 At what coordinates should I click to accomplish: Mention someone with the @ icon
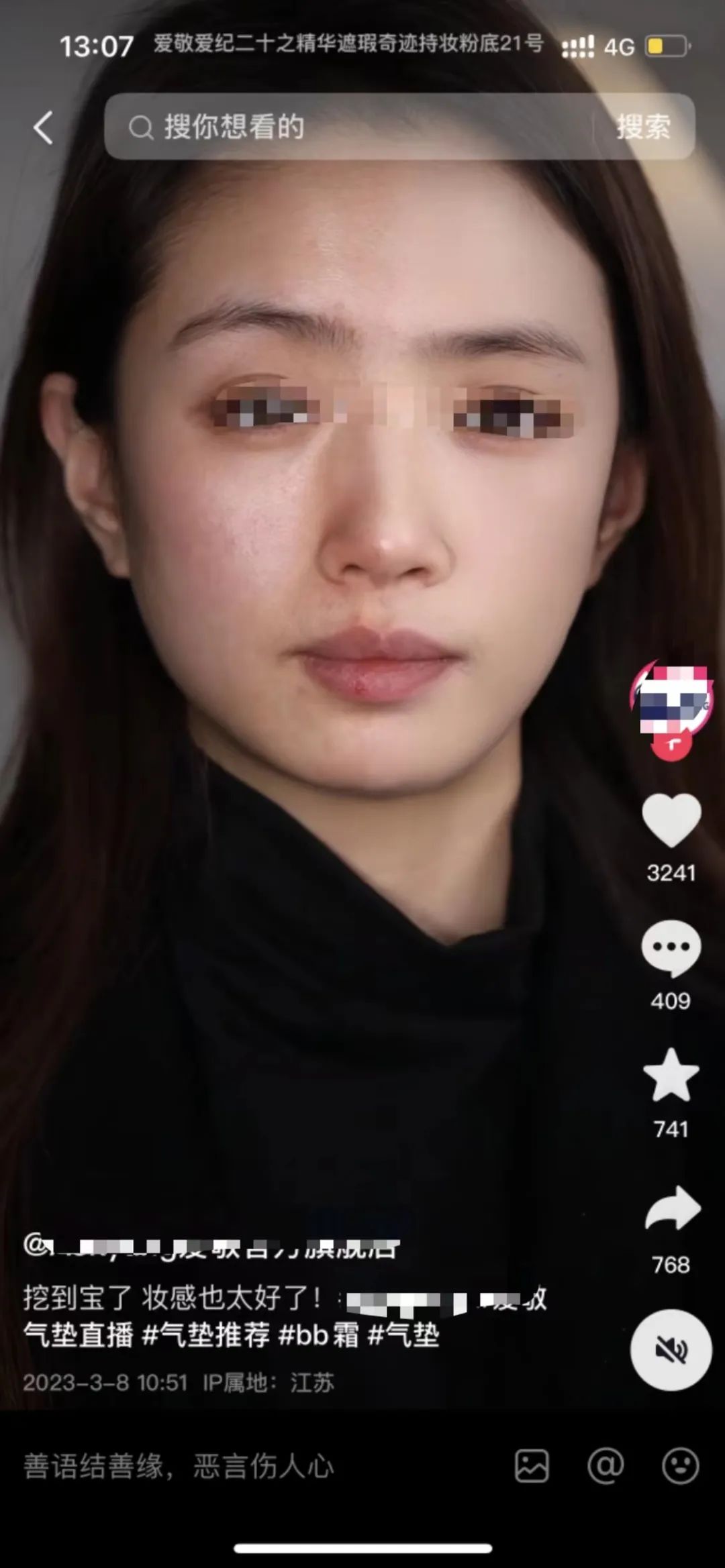tap(606, 1466)
